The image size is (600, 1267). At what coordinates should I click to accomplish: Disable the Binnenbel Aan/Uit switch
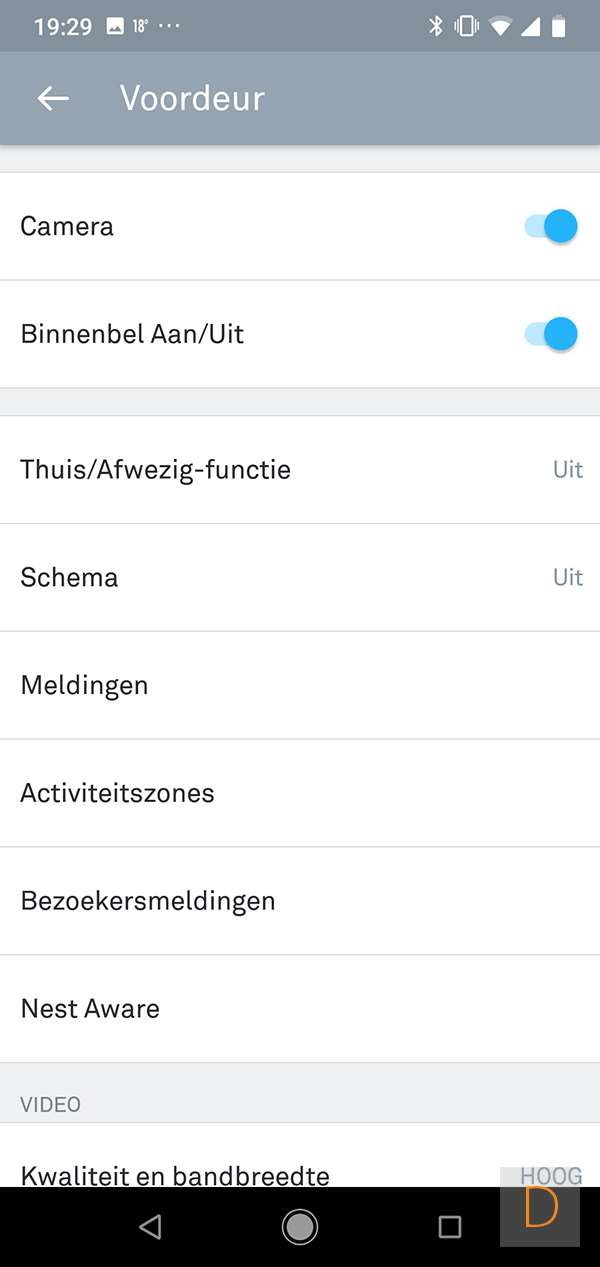551,334
